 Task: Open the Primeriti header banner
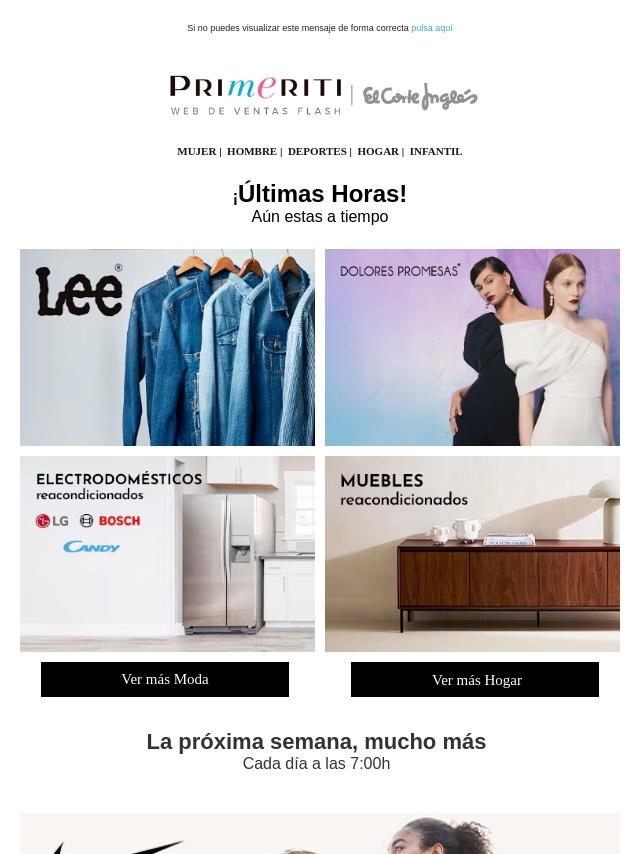(320, 96)
